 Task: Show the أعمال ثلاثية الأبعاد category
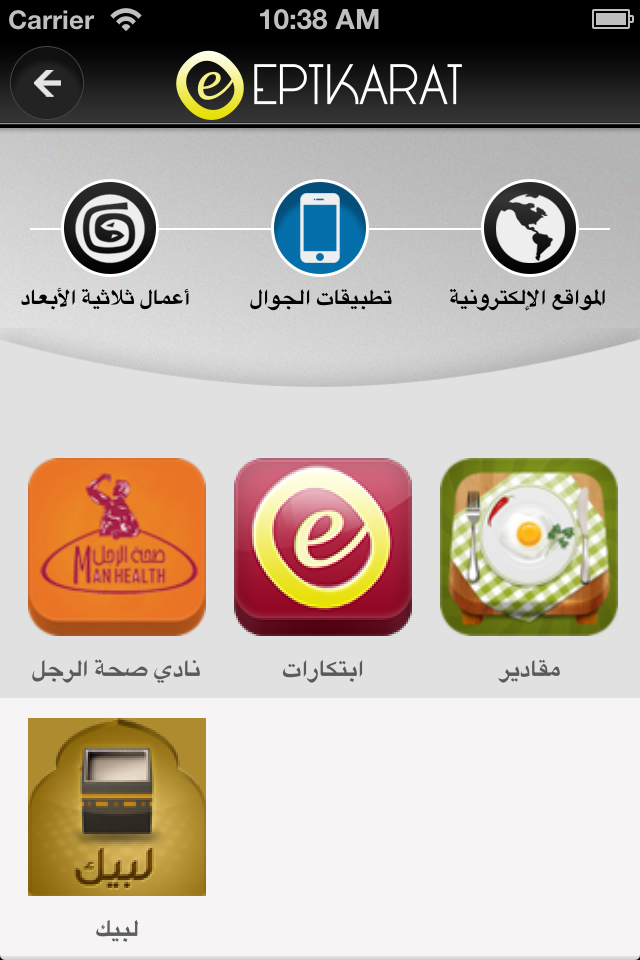click(x=110, y=229)
